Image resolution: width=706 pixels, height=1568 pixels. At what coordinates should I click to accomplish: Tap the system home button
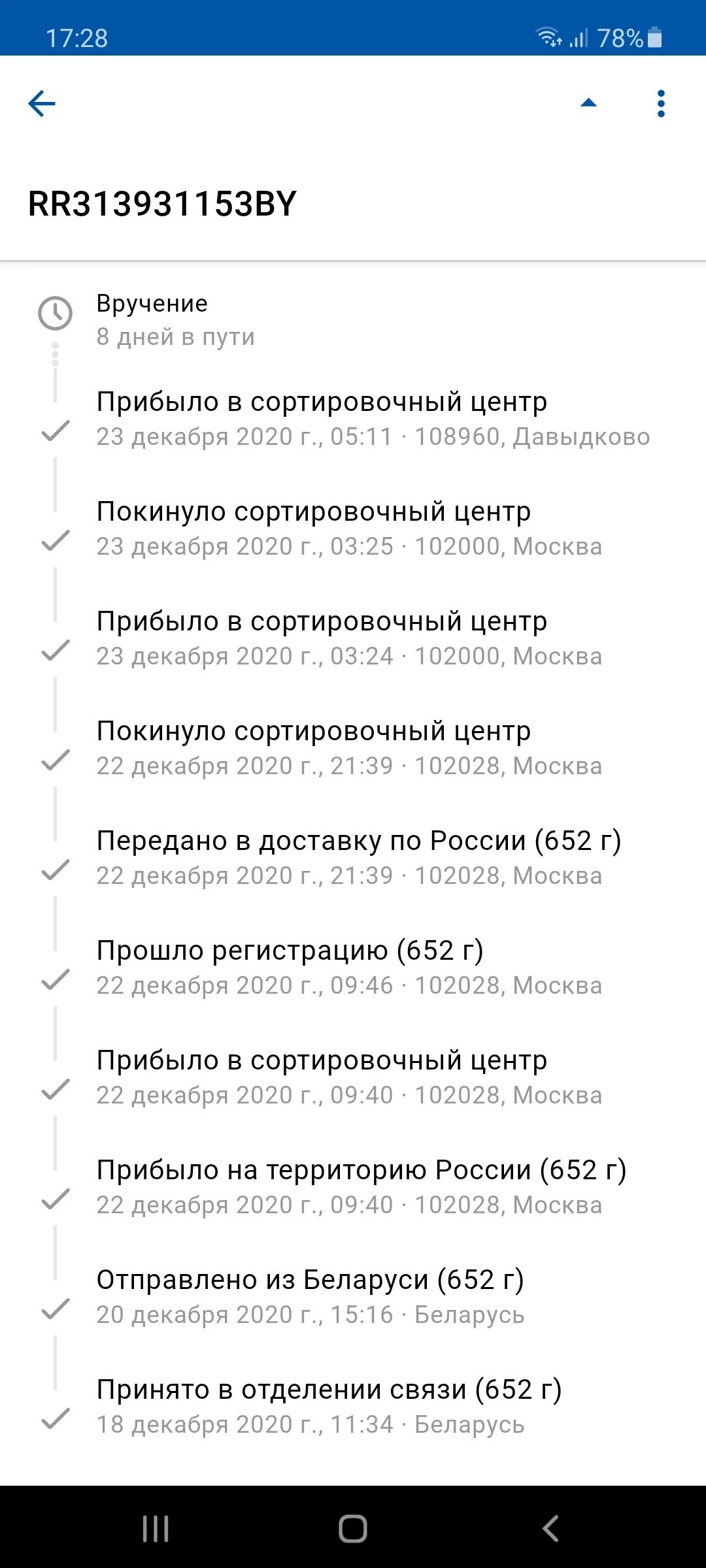pos(353,1528)
